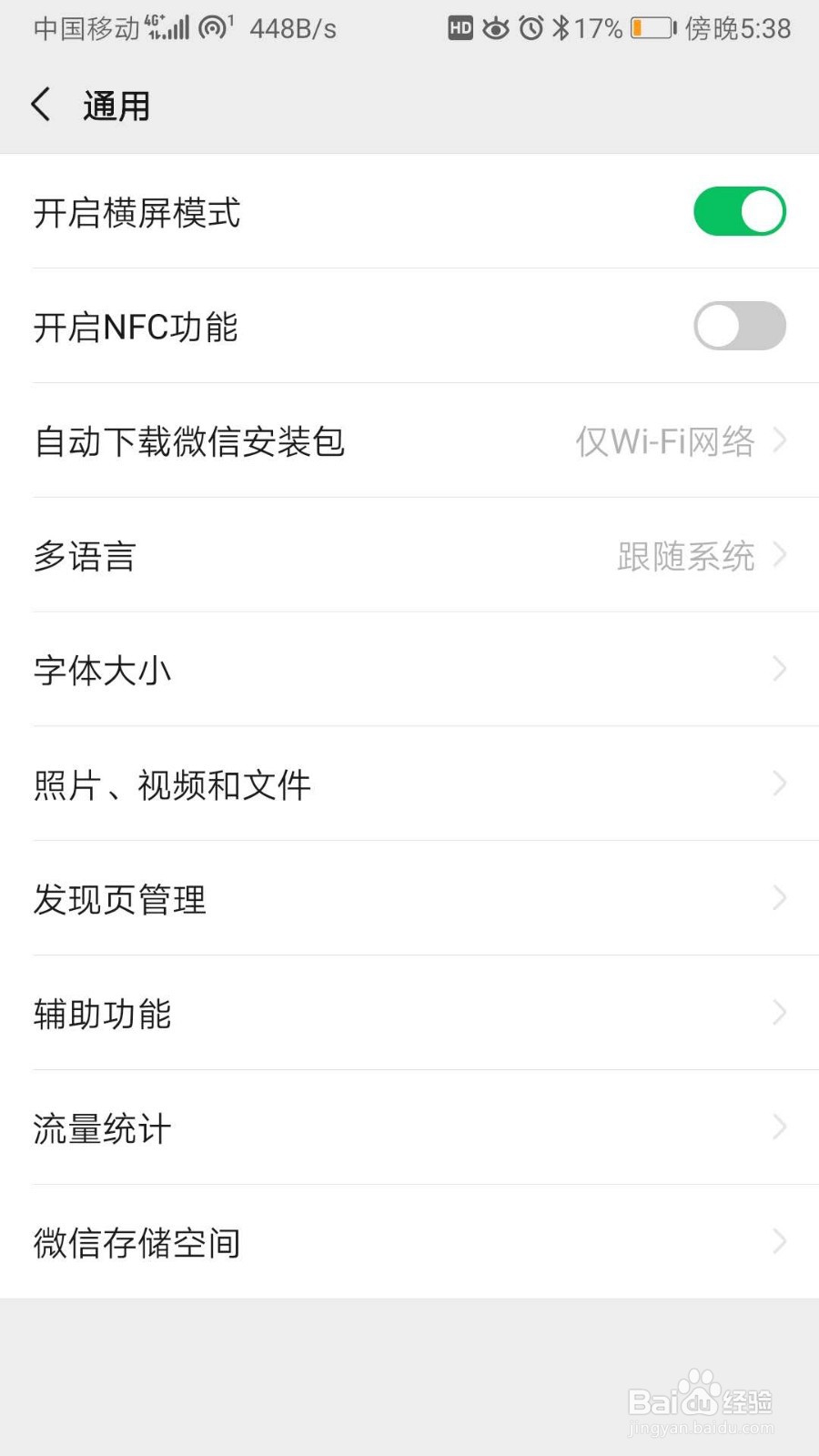Select the 辅助功能 menu entry
Image resolution: width=819 pixels, height=1456 pixels.
pyautogui.click(x=409, y=1014)
